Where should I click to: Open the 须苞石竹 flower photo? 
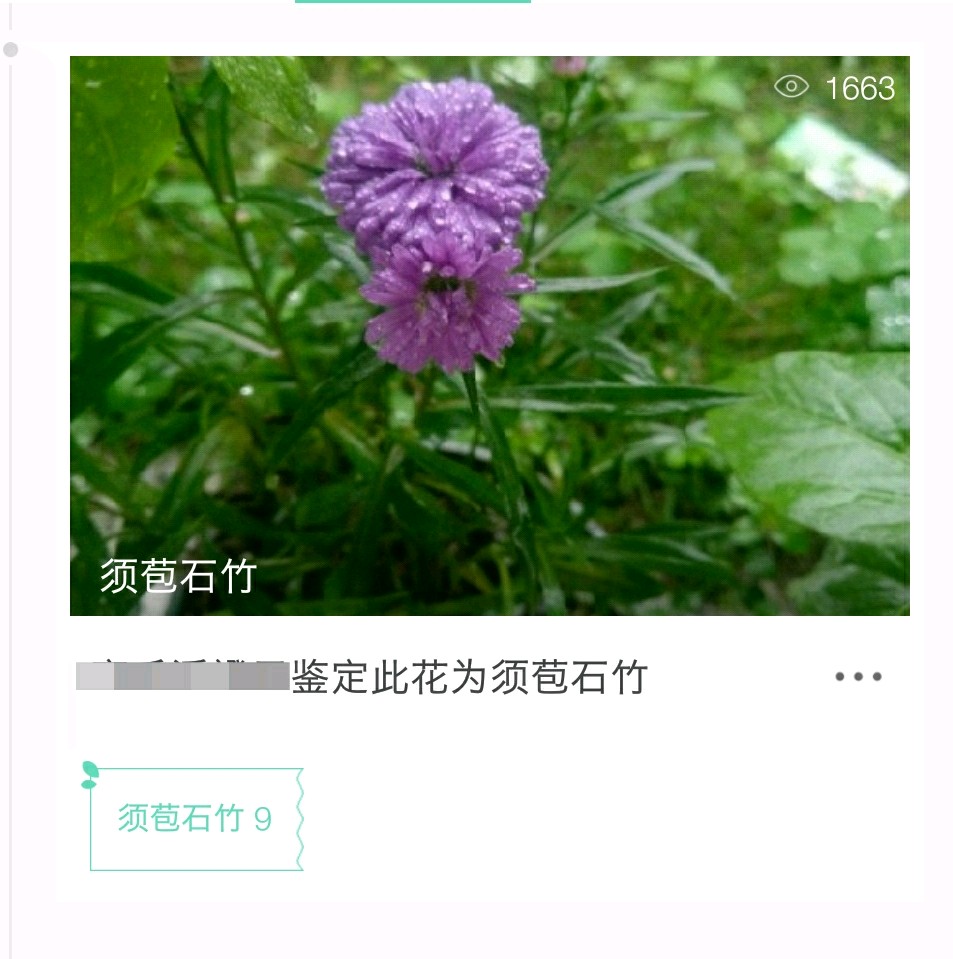click(489, 335)
